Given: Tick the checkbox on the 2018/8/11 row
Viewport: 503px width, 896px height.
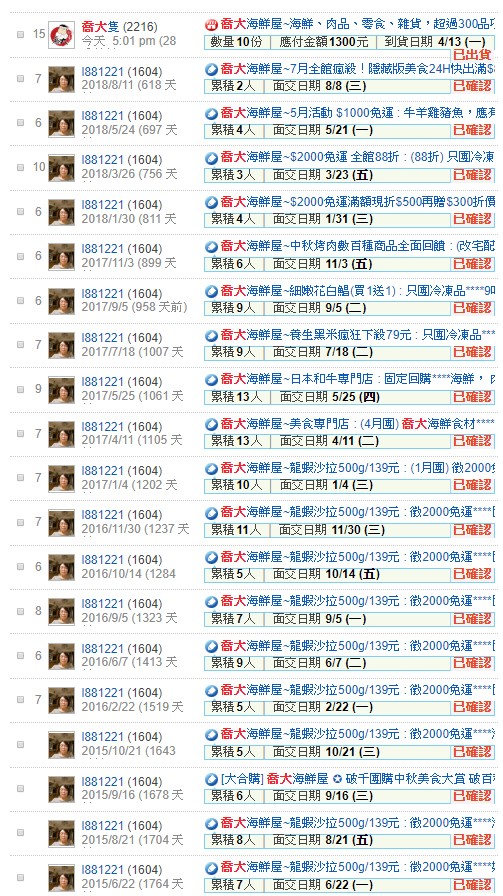Looking at the screenshot, I should 21,79.
